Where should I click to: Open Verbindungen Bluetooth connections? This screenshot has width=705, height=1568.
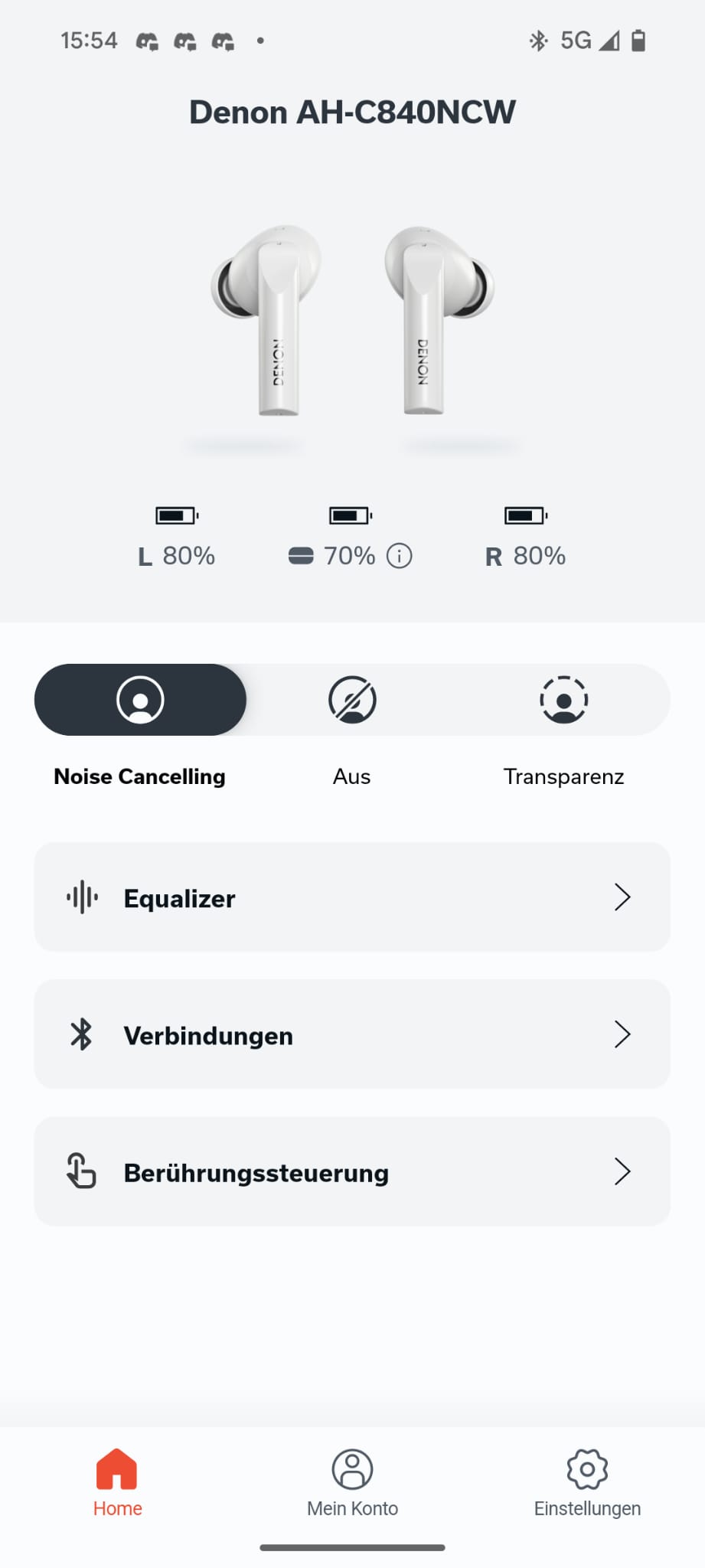pos(352,1034)
